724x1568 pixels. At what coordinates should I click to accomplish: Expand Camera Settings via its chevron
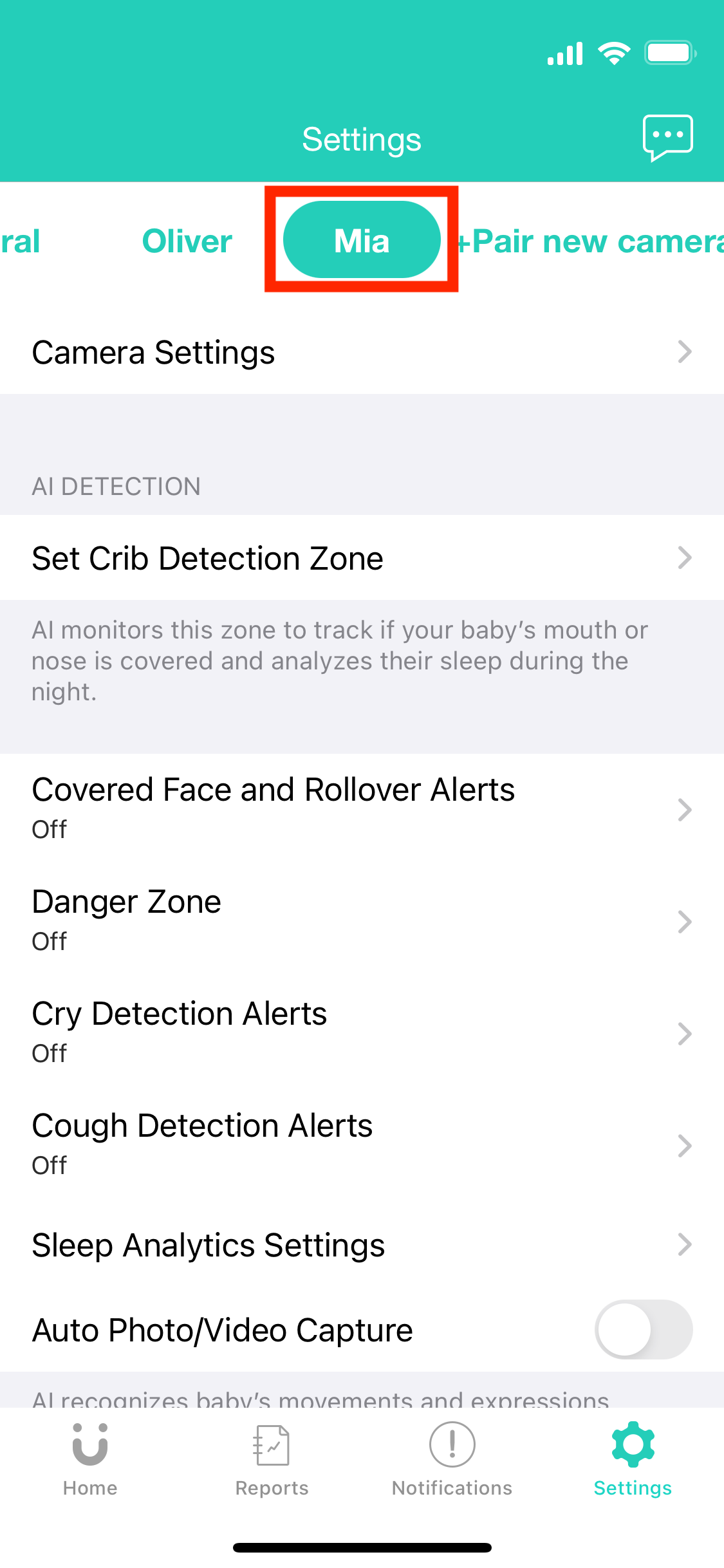[685, 352]
